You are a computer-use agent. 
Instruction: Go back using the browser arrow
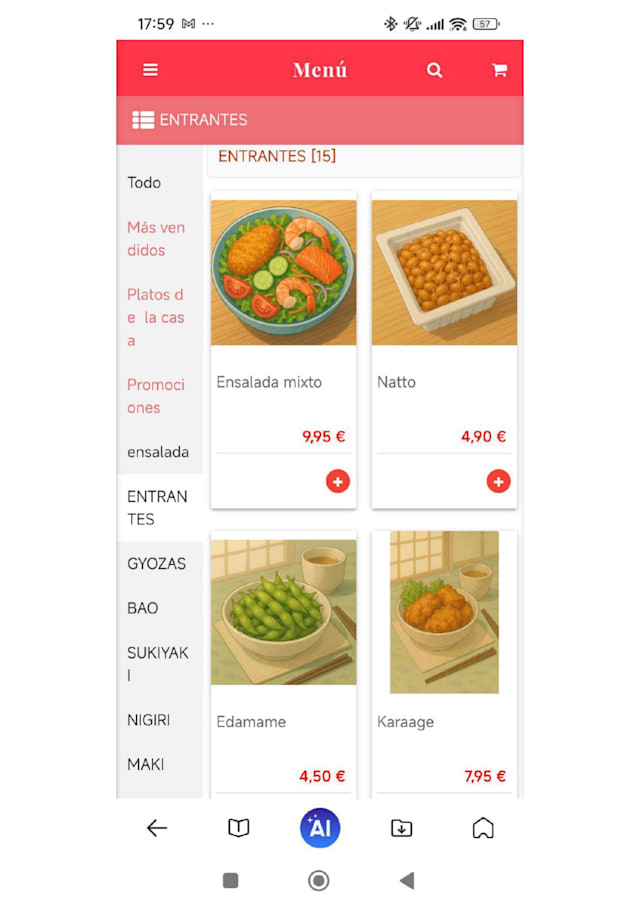(157, 828)
